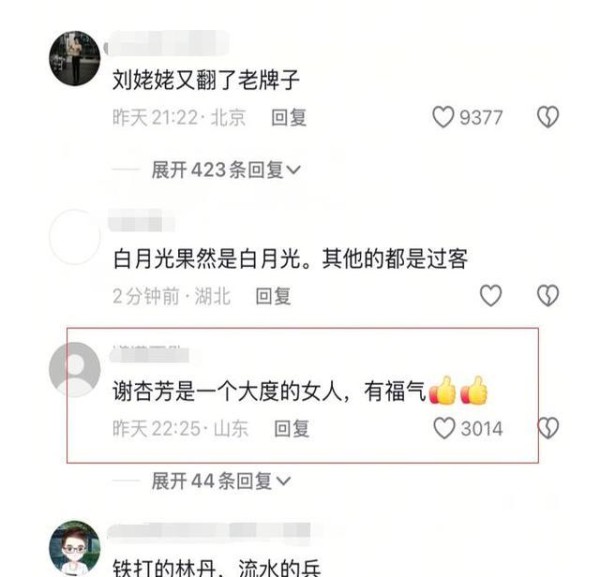The image size is (600, 577).
Task: Reply to the 白月光 comment from 湖北
Action: pyautogui.click(x=273, y=295)
